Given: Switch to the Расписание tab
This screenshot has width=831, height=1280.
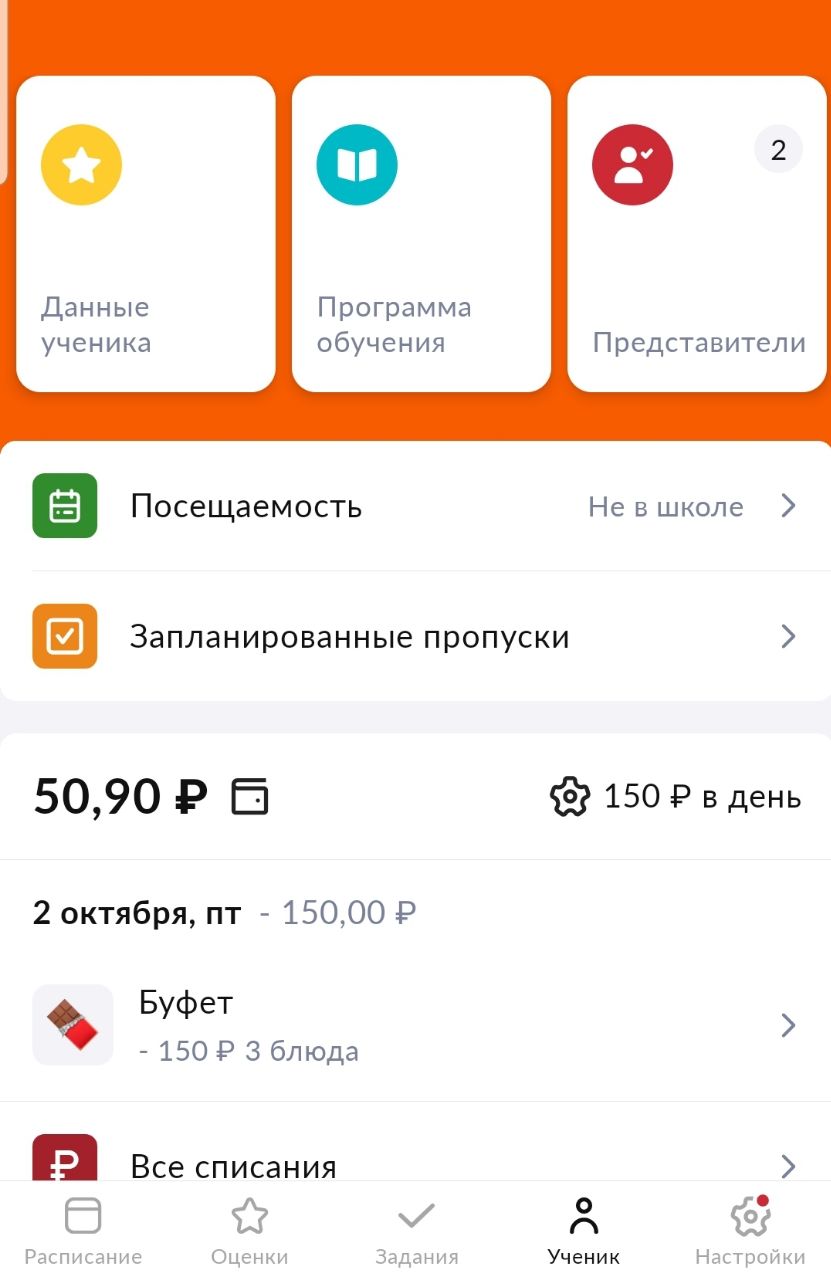Looking at the screenshot, I should click(83, 1232).
